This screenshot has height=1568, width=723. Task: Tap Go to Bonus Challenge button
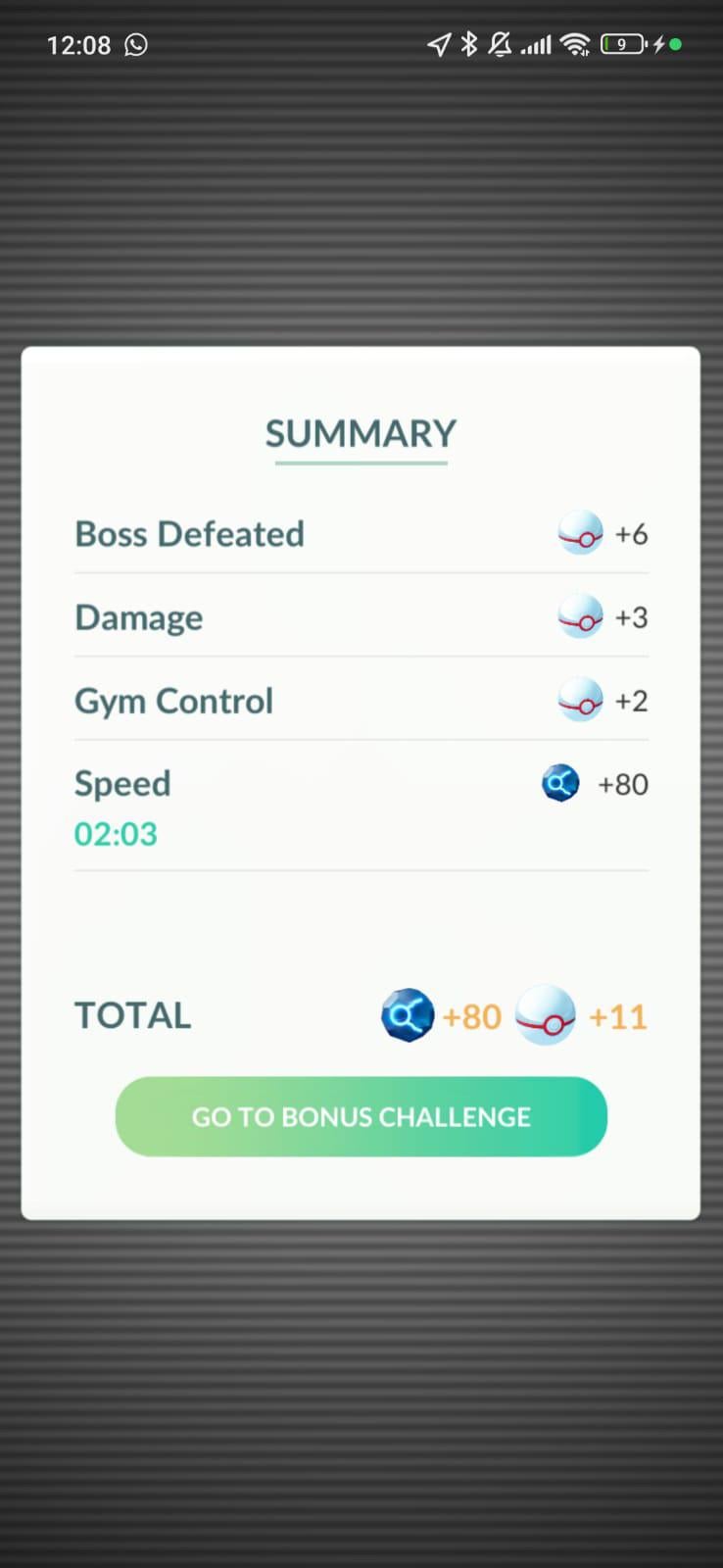tap(361, 1116)
